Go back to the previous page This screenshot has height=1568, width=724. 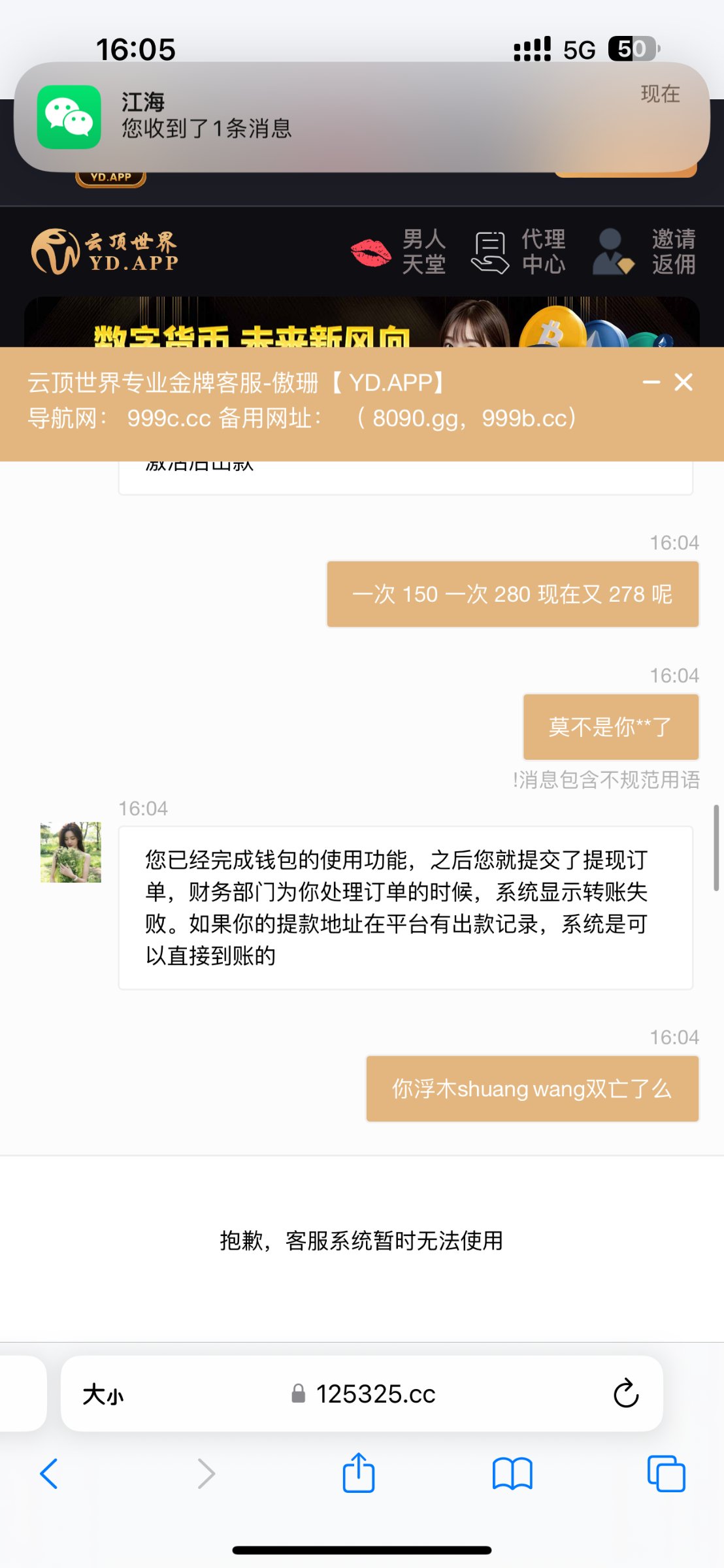click(x=49, y=1474)
